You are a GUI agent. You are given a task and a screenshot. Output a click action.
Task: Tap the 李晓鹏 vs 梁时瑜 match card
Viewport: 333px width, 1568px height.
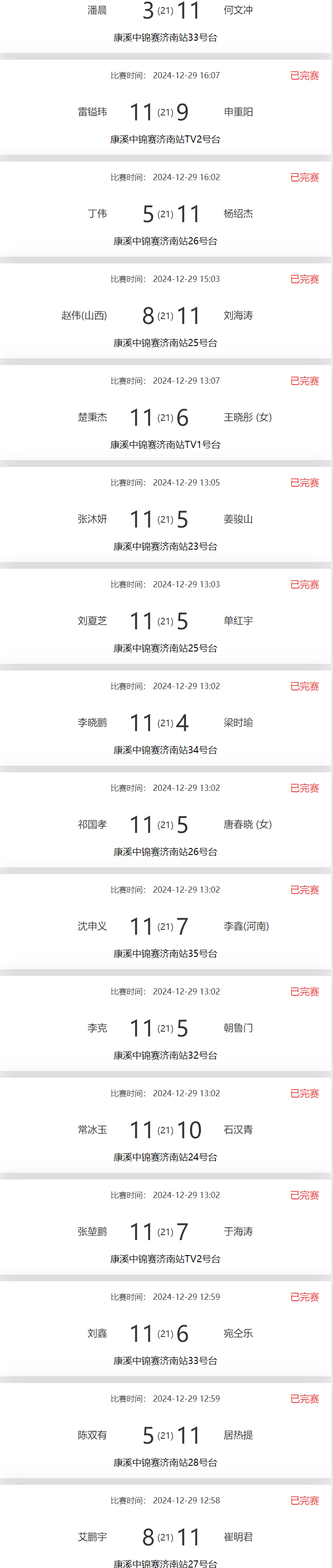[165, 723]
